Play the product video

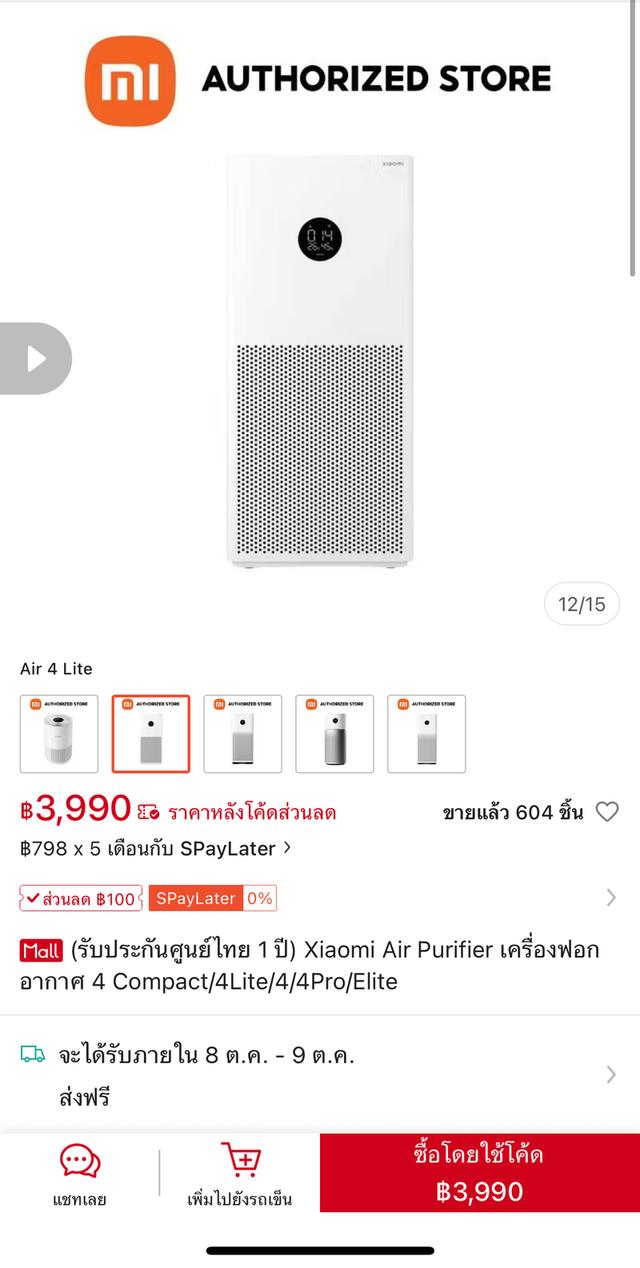pos(35,358)
